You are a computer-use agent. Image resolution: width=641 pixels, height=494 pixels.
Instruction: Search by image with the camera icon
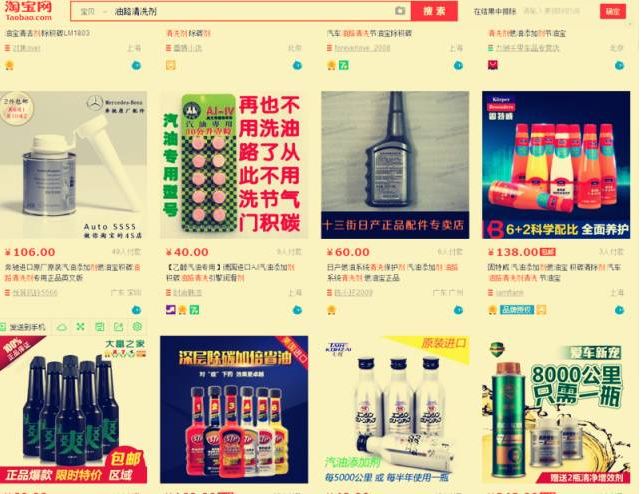(400, 11)
